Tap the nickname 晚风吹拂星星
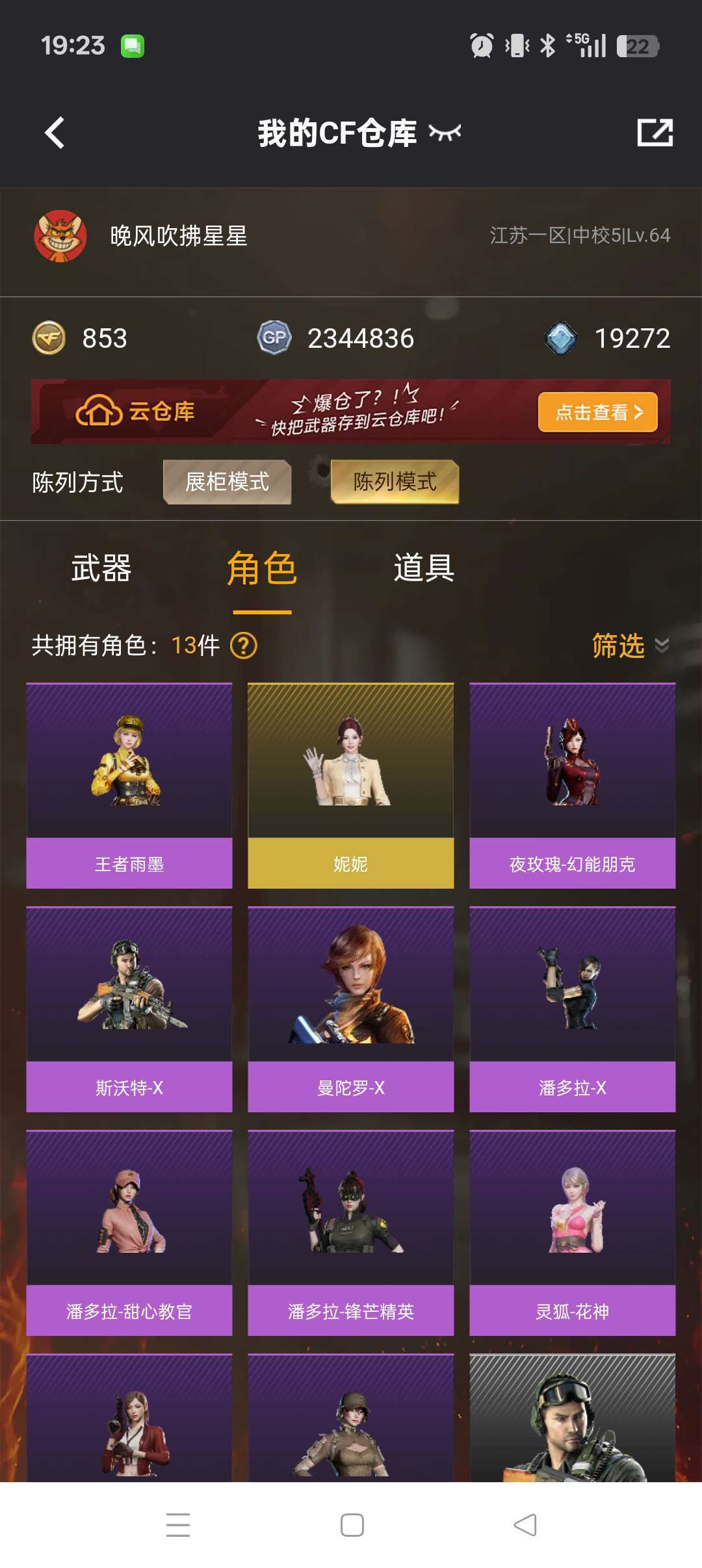The height and width of the screenshot is (1568, 702). click(175, 237)
